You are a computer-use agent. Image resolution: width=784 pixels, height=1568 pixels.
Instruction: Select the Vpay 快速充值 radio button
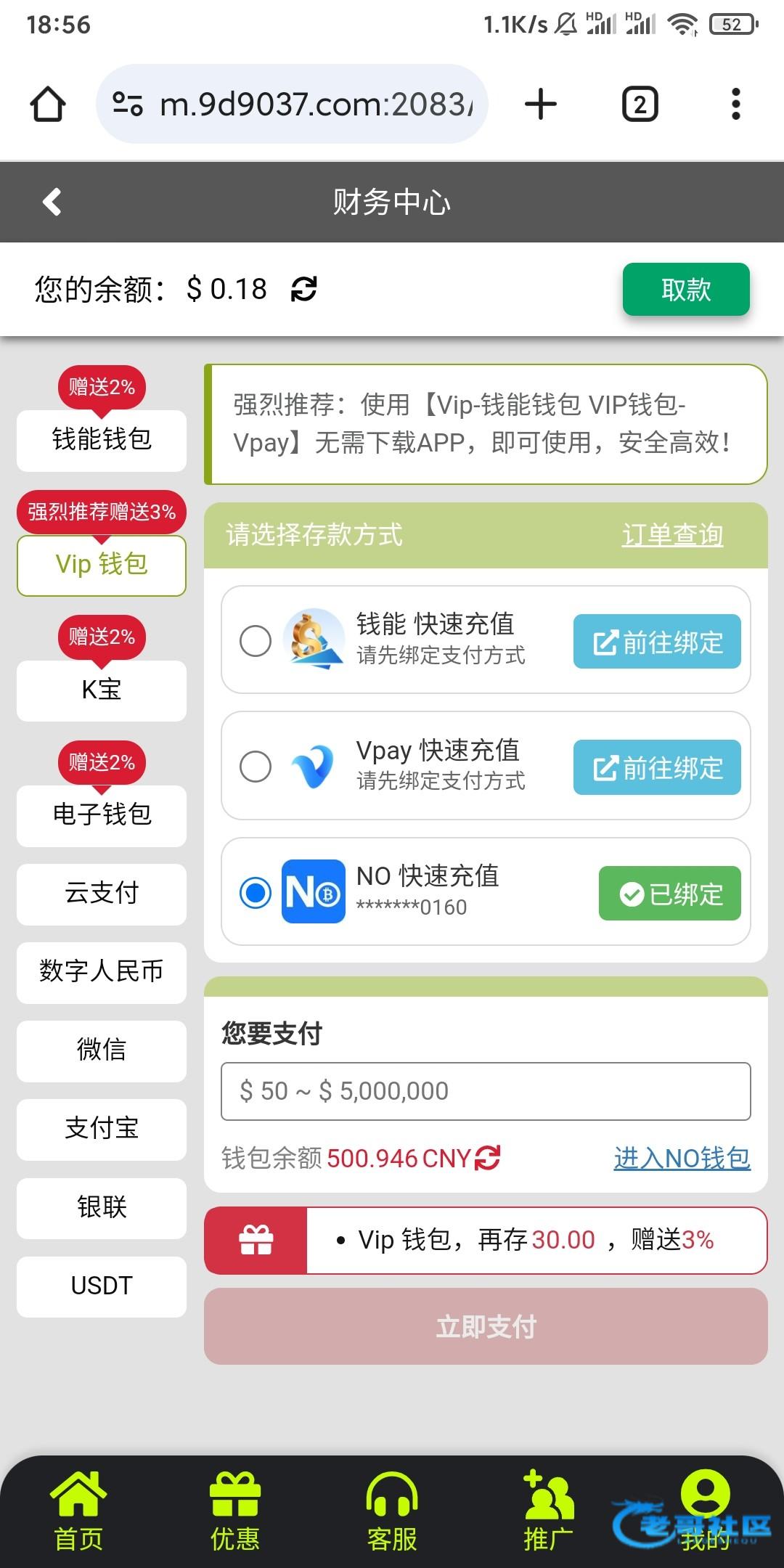(x=256, y=767)
